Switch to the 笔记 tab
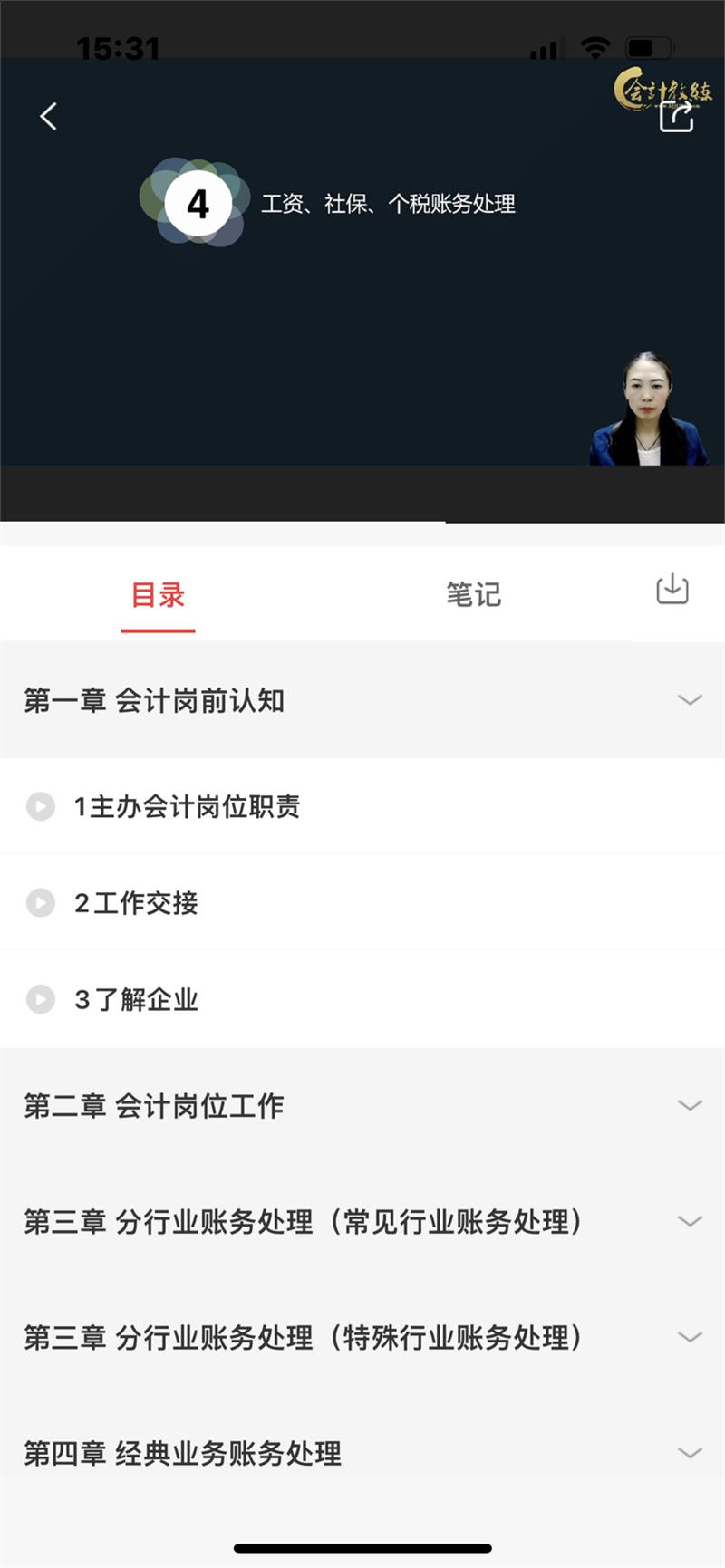725x1568 pixels. 473,594
